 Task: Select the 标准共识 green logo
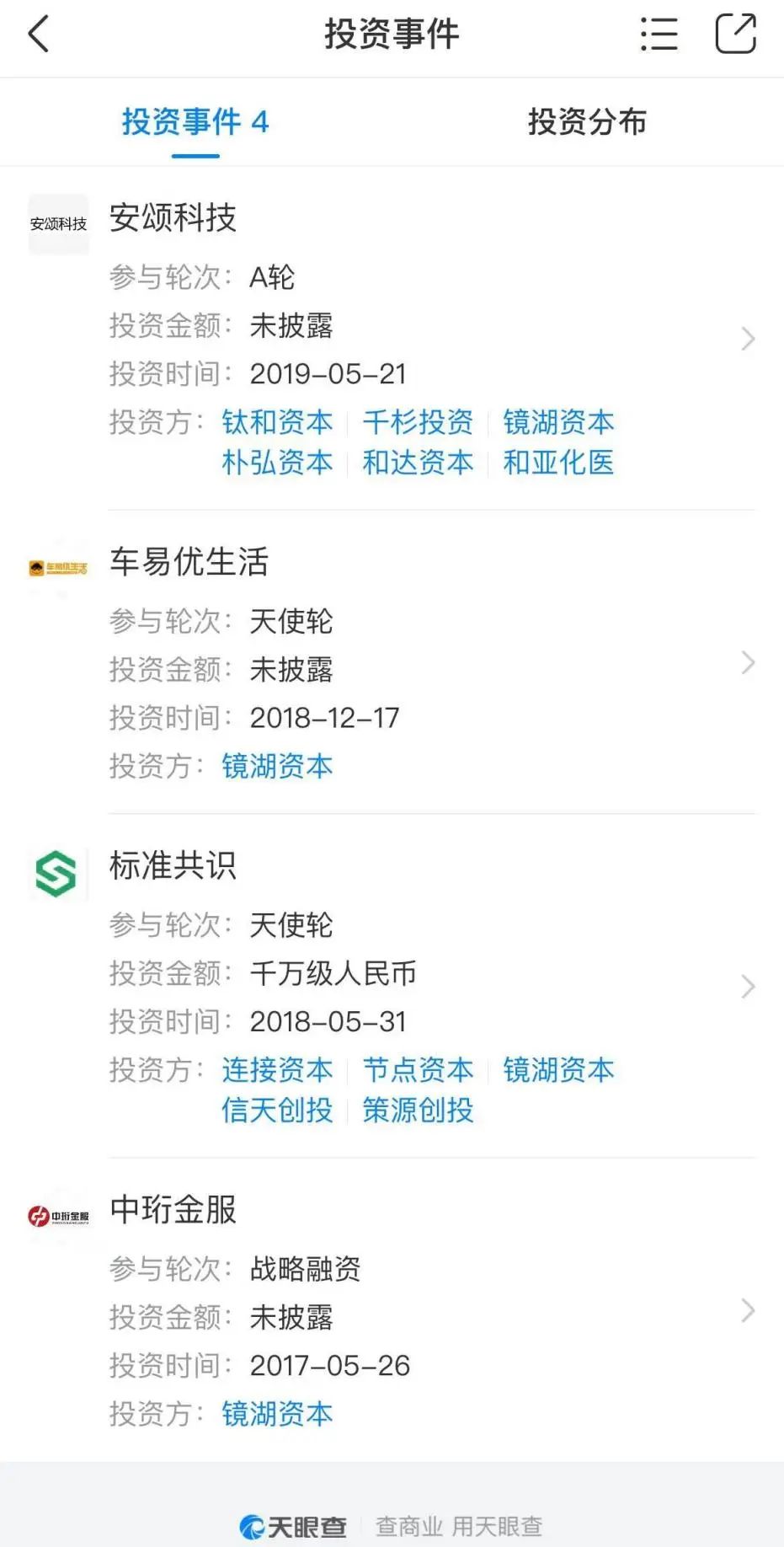(58, 874)
